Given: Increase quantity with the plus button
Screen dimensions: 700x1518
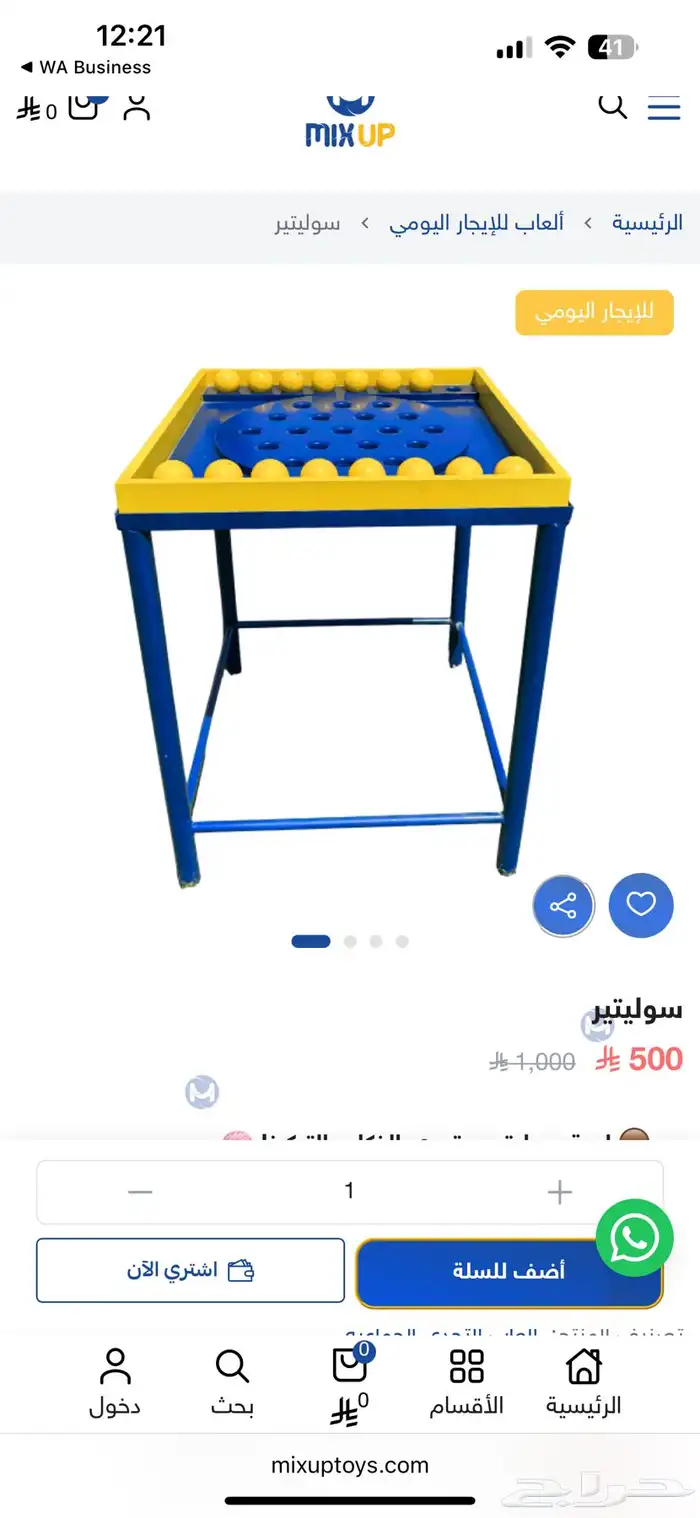Looking at the screenshot, I should click(560, 1191).
